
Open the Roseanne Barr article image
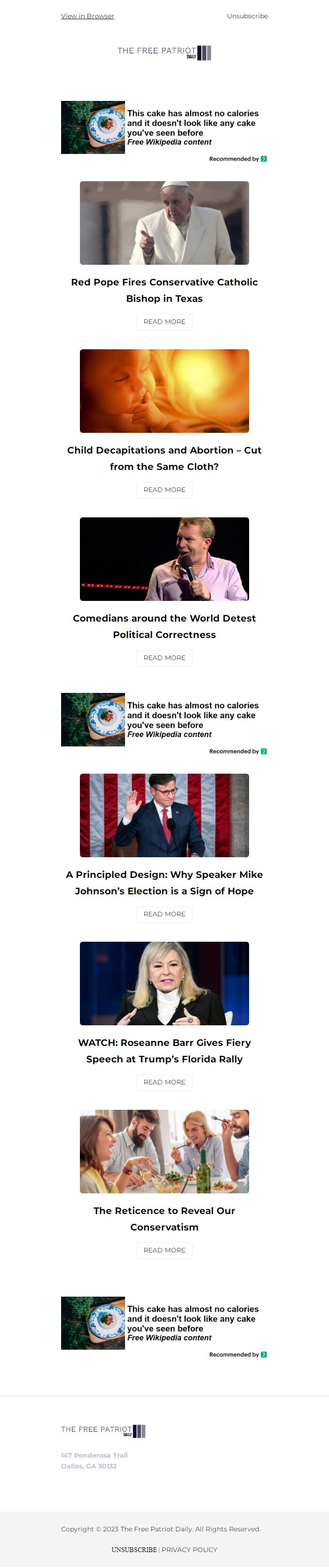(164, 983)
